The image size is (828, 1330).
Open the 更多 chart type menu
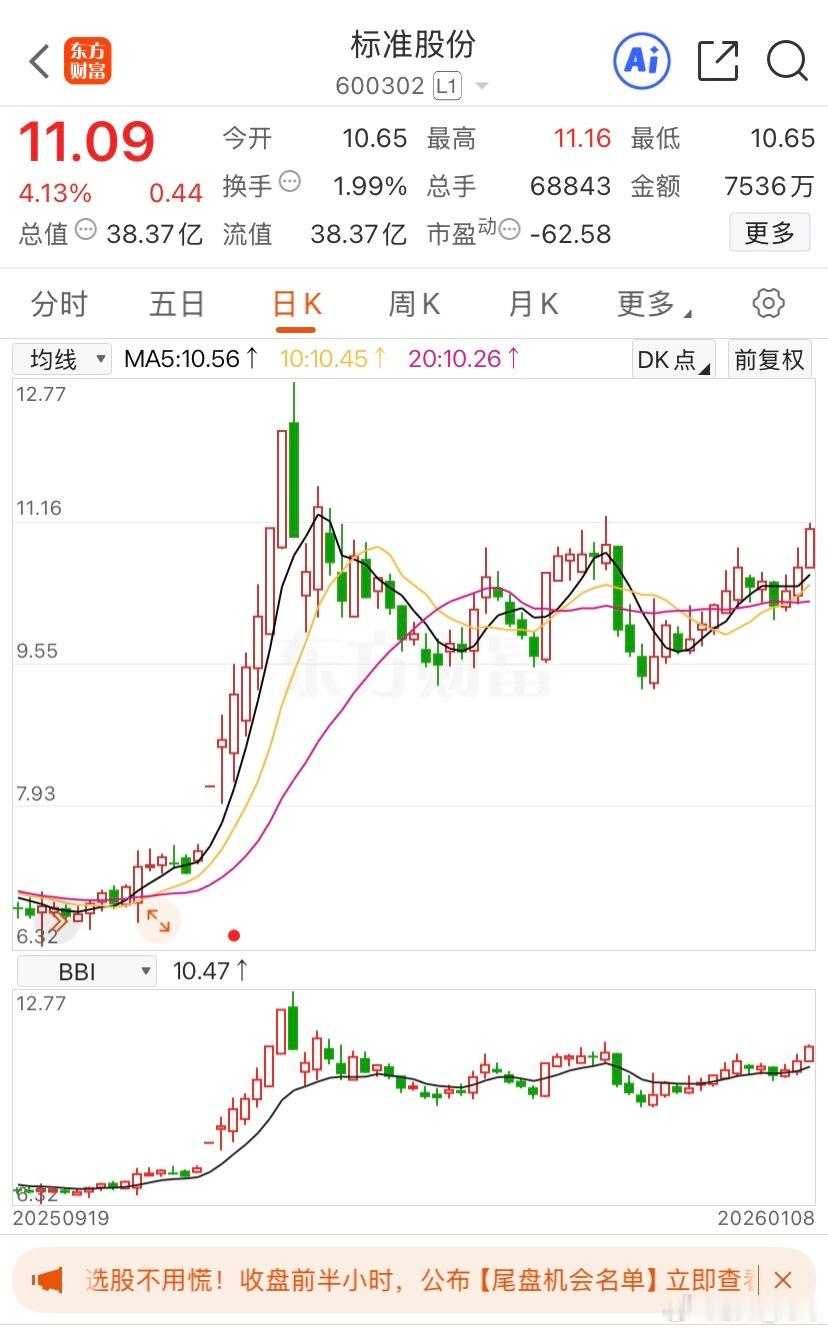tap(648, 303)
